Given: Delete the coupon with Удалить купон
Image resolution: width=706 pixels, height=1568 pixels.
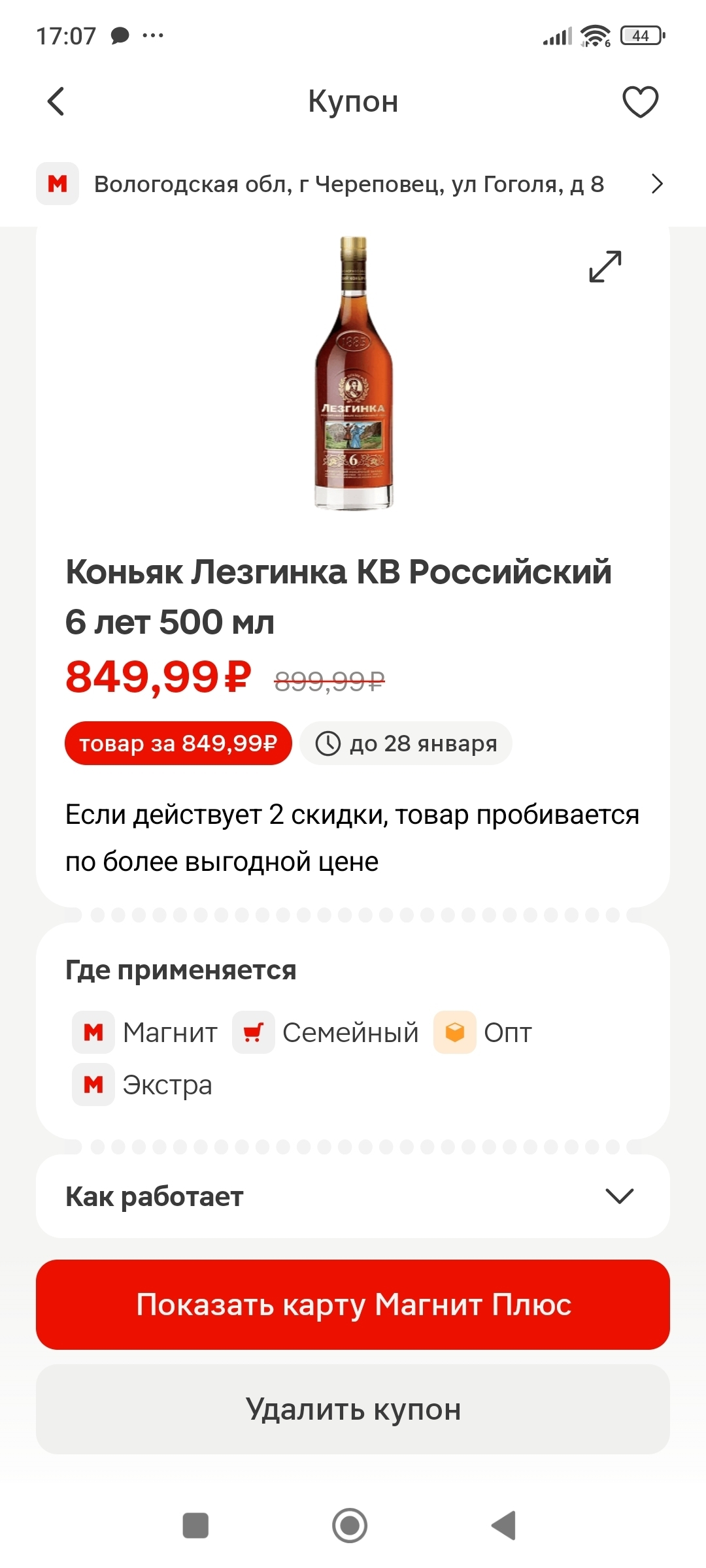Looking at the screenshot, I should point(353,1409).
